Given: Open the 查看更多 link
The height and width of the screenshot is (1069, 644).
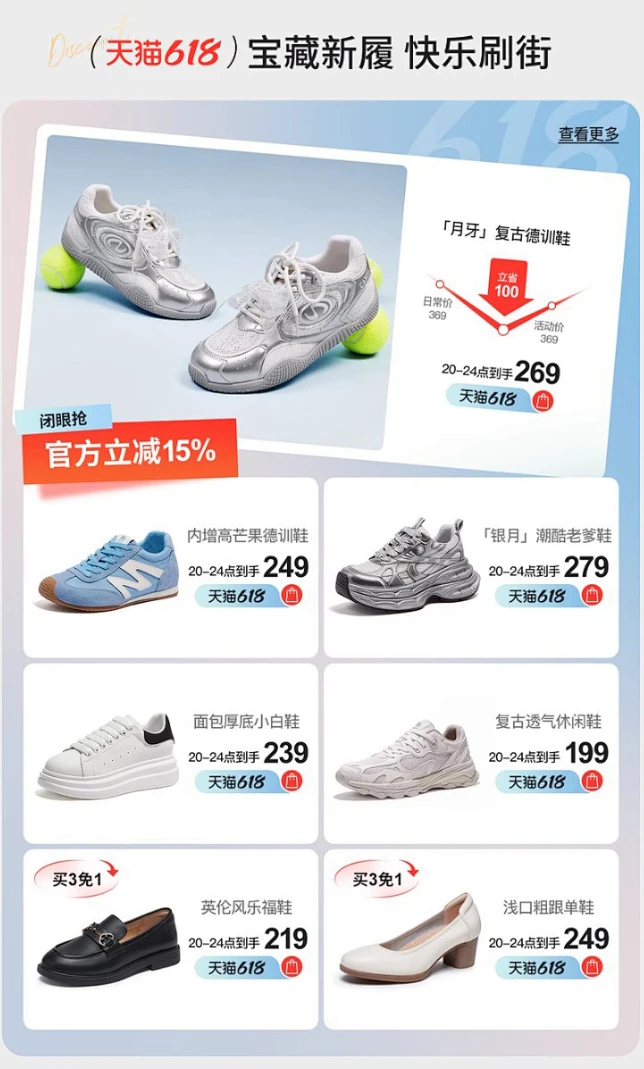Looking at the screenshot, I should [x=588, y=135].
